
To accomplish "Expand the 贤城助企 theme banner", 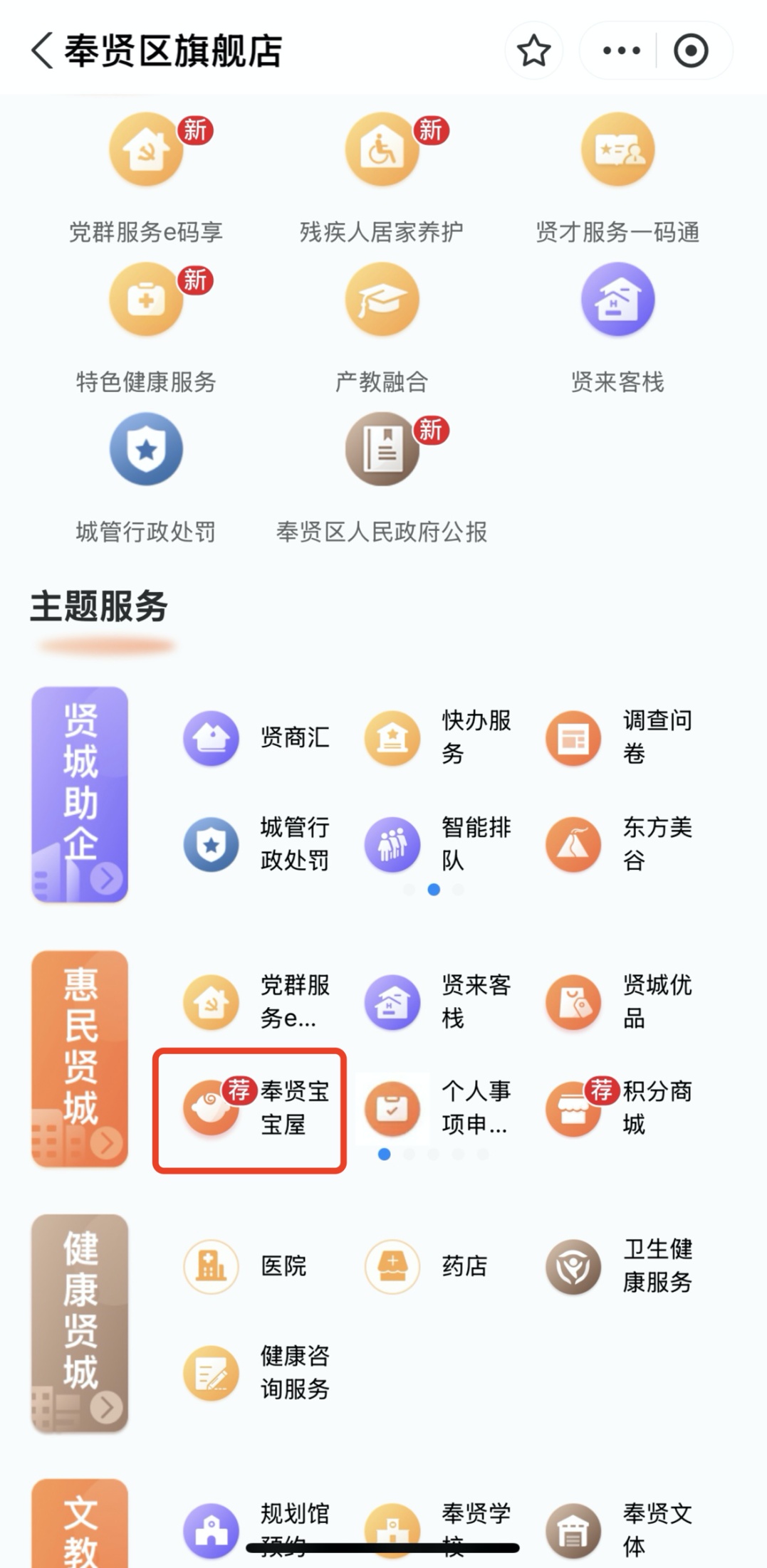I will pyautogui.click(x=80, y=794).
